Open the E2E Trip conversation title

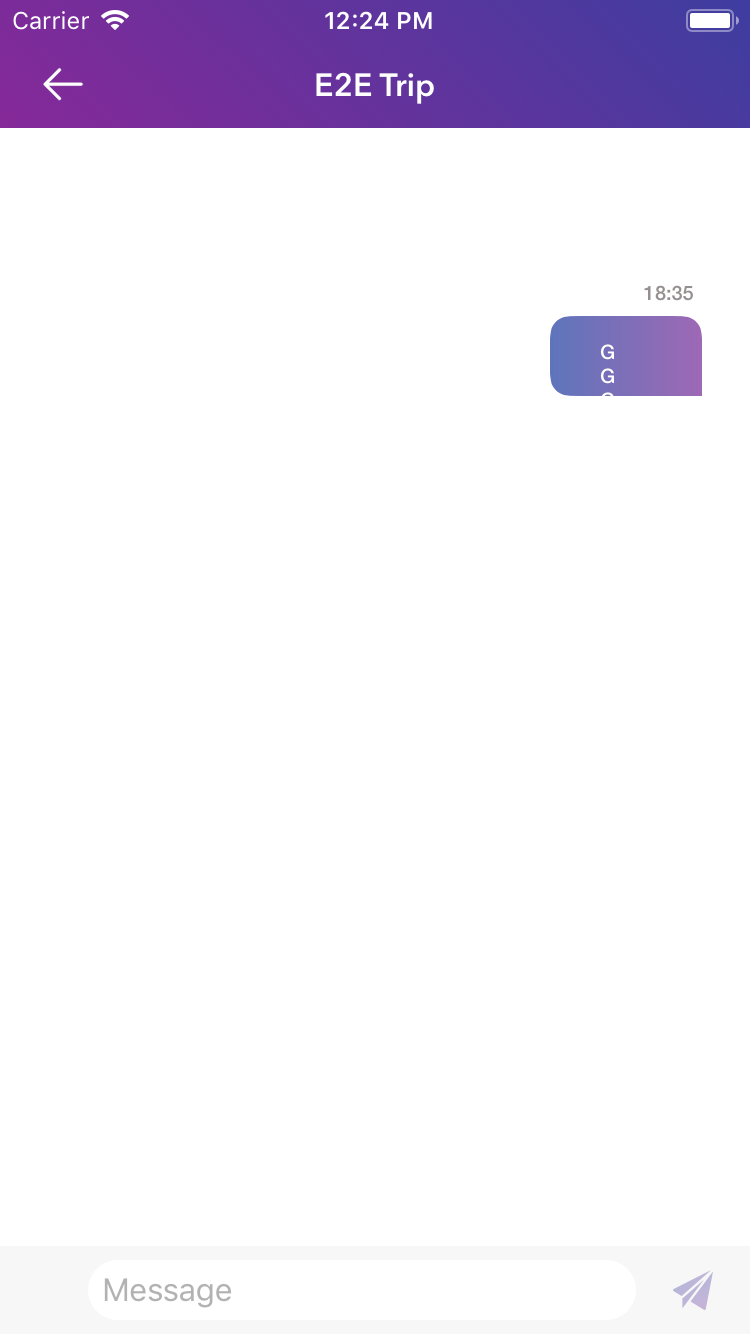coord(375,86)
